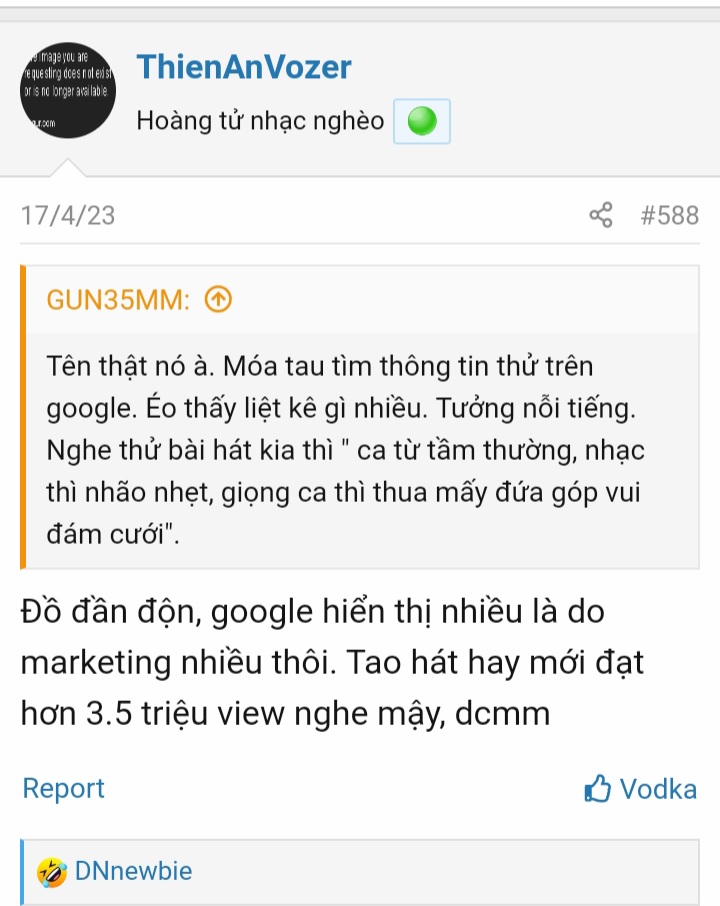Give a Vodka reaction to this post
The width and height of the screenshot is (720, 906).
point(640,788)
